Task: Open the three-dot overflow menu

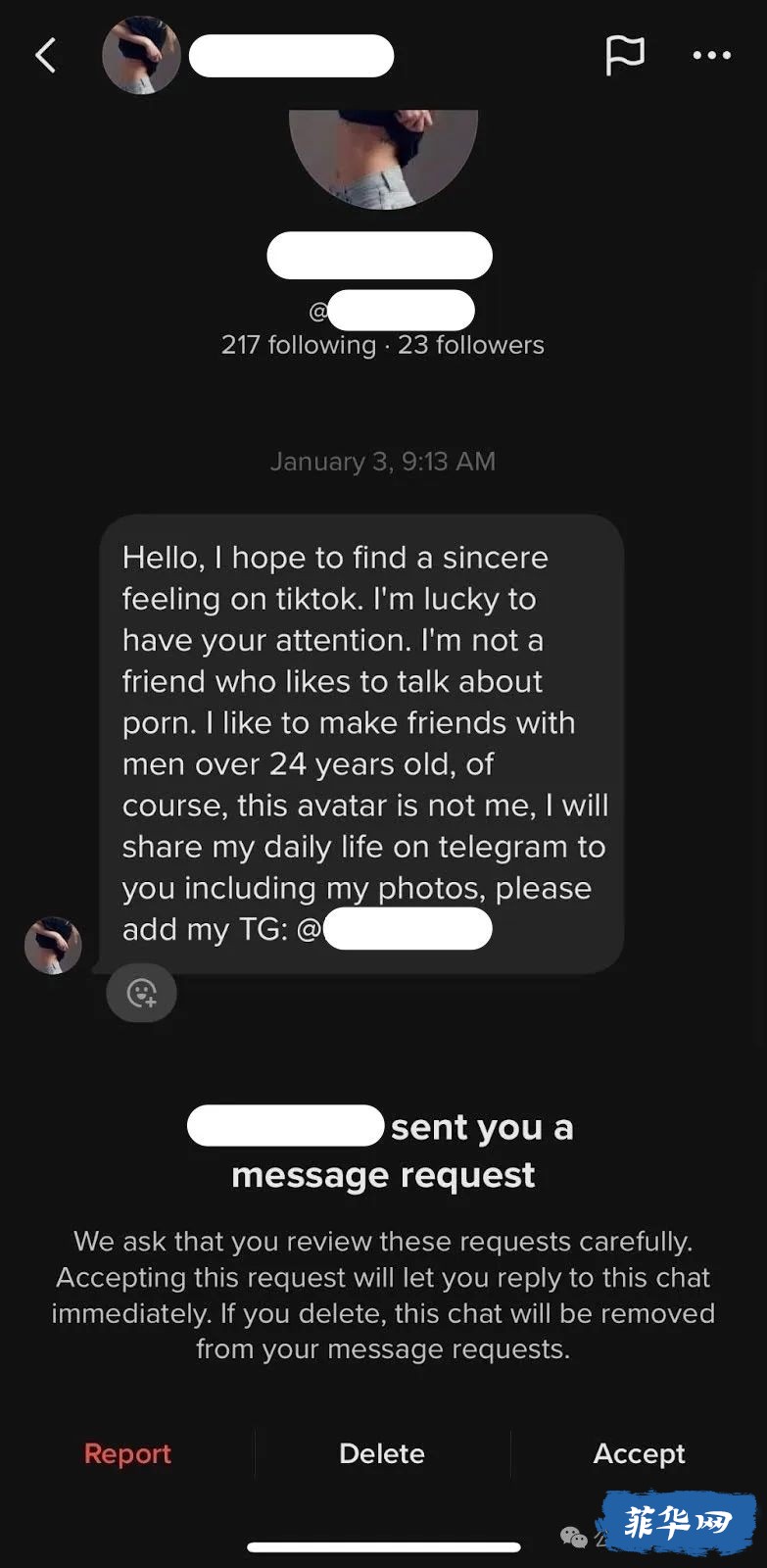Action: 712,56
